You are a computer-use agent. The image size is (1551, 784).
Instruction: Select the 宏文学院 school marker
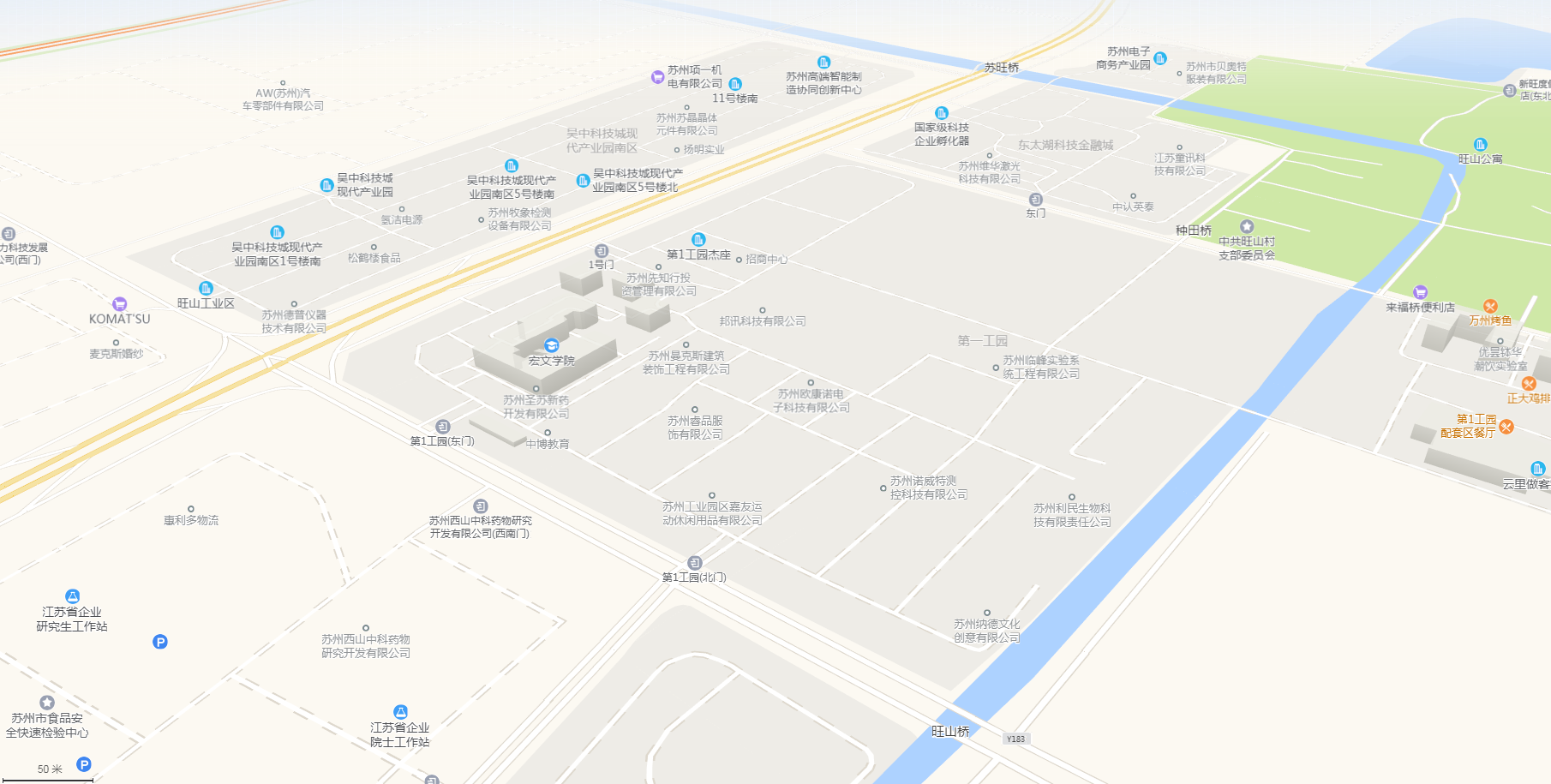click(x=552, y=346)
